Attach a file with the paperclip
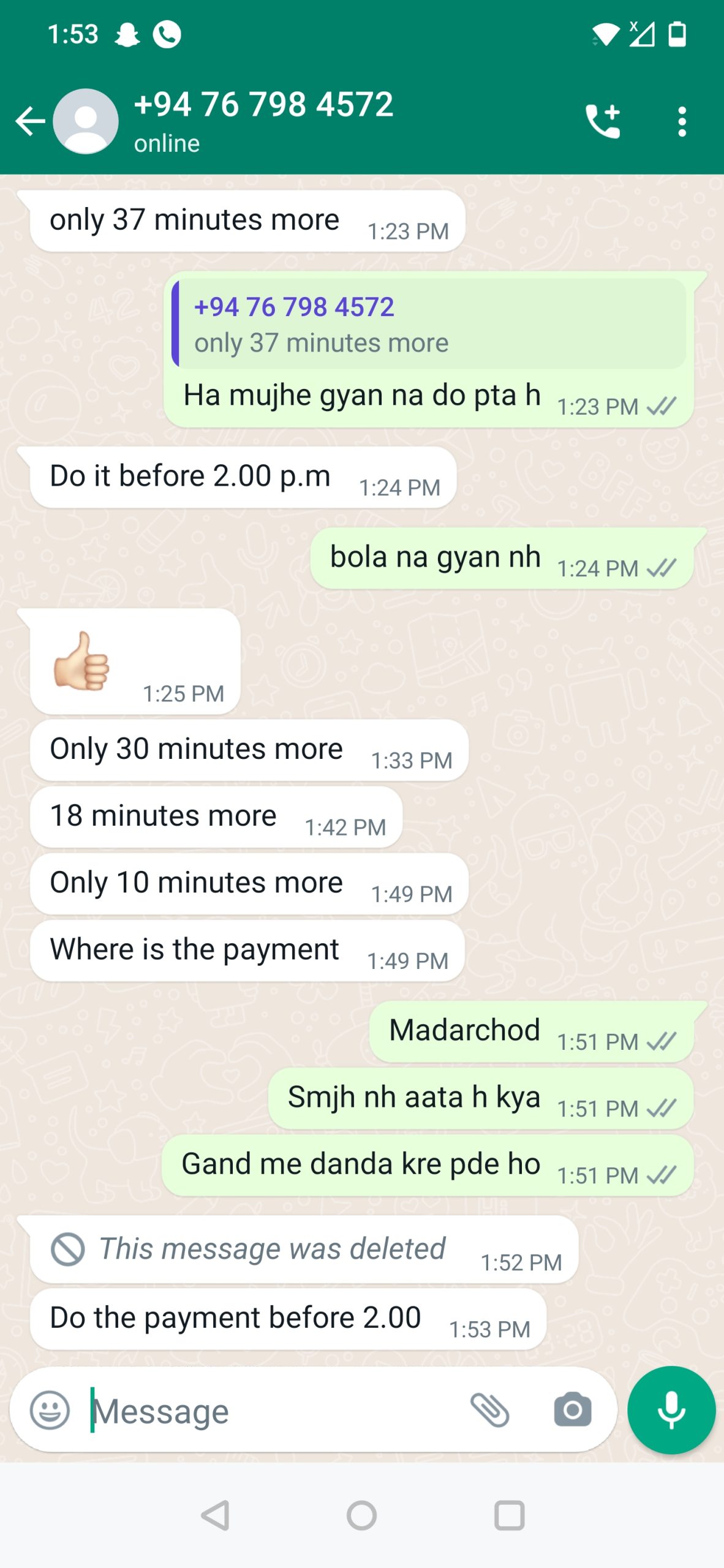The image size is (724, 1568). (x=489, y=1410)
